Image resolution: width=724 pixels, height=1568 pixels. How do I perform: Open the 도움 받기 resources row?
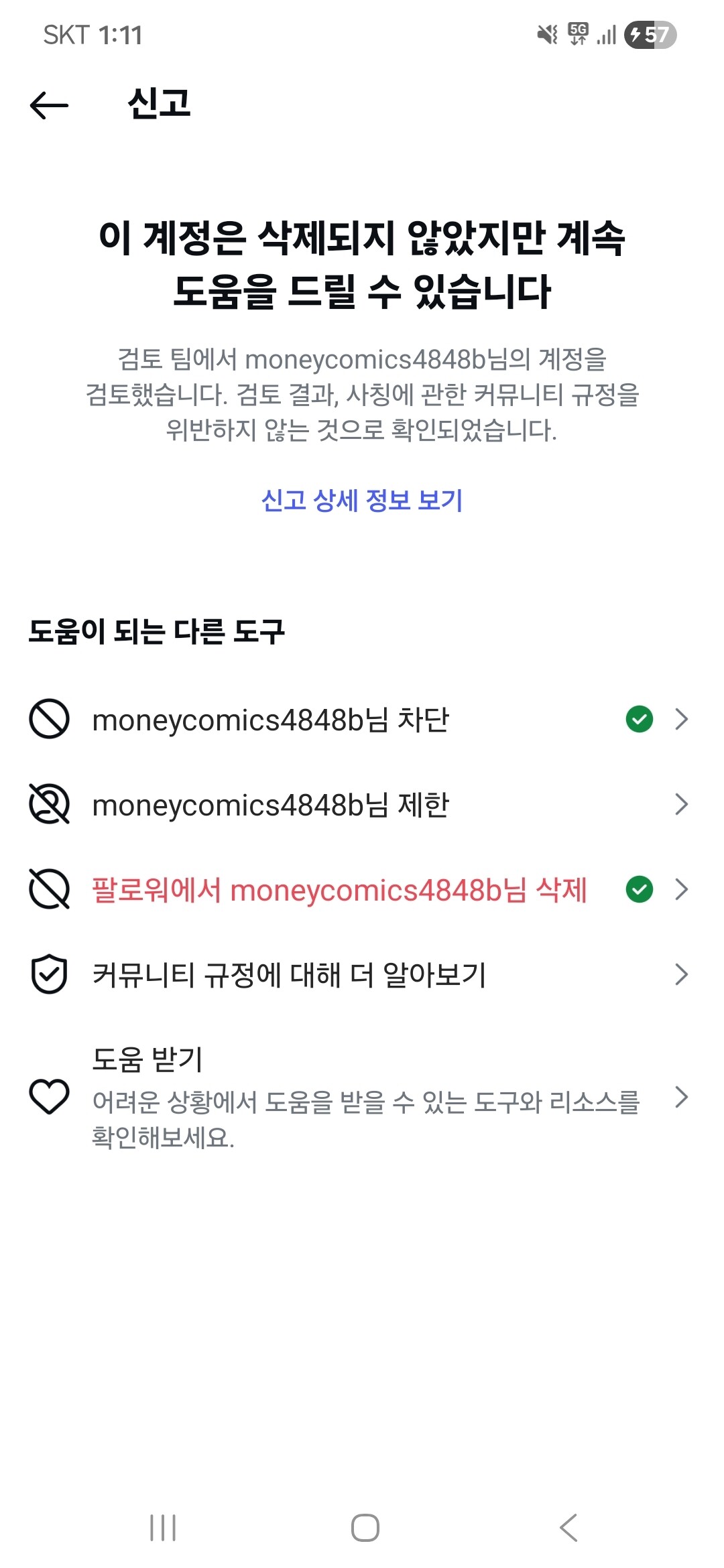[x=362, y=1097]
